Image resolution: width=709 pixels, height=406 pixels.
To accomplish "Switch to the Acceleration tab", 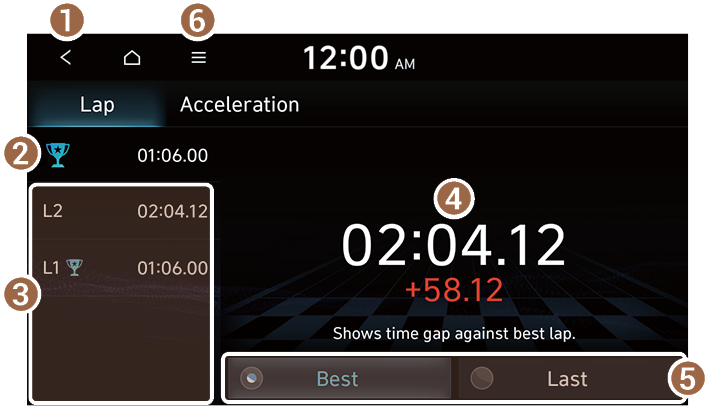I will [x=239, y=104].
